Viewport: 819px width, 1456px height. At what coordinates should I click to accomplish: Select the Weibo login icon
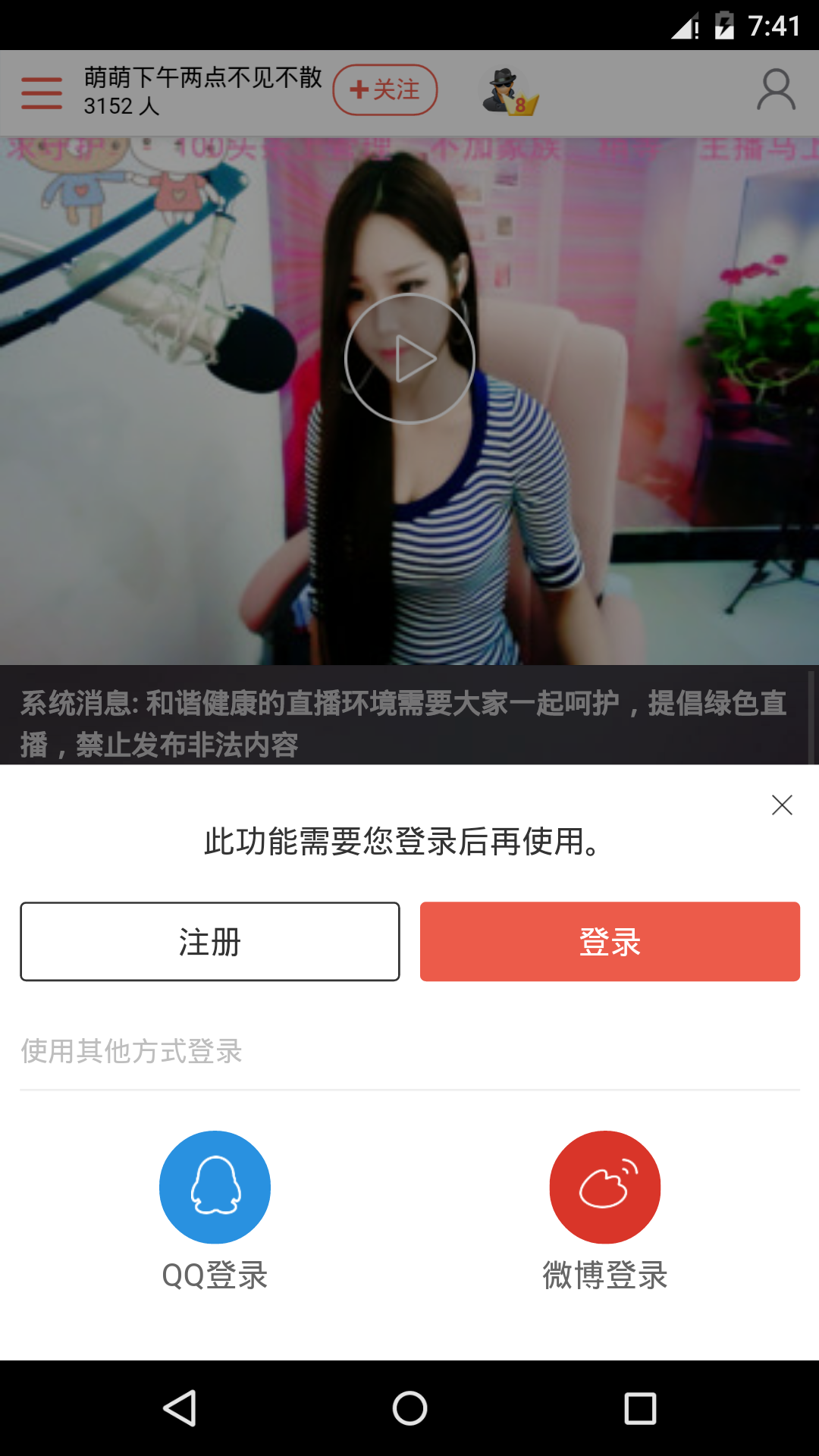pos(604,1188)
